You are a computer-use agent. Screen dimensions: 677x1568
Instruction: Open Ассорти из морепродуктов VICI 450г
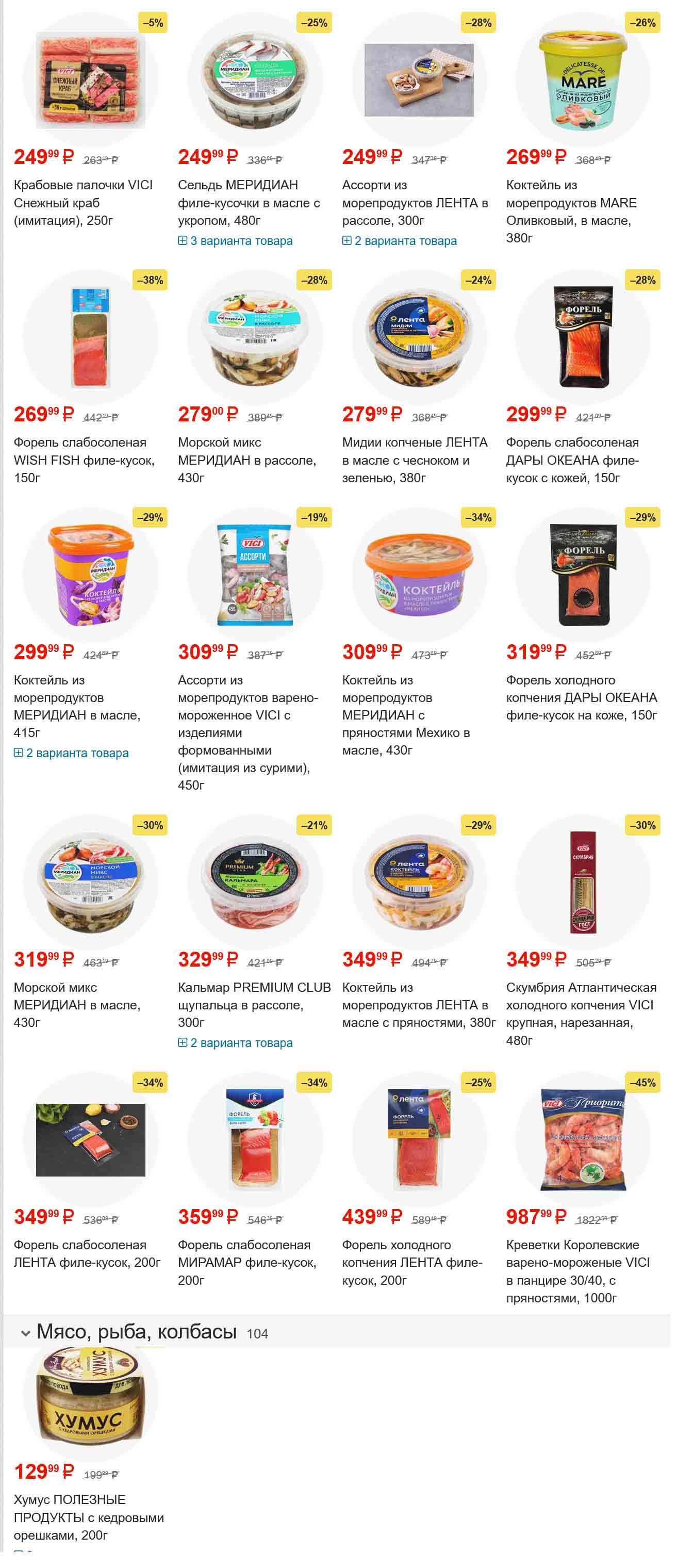point(247,732)
